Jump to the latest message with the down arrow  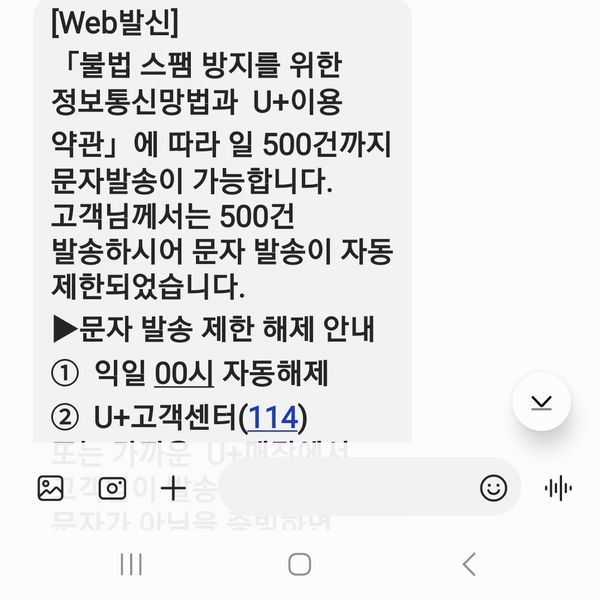pos(541,402)
